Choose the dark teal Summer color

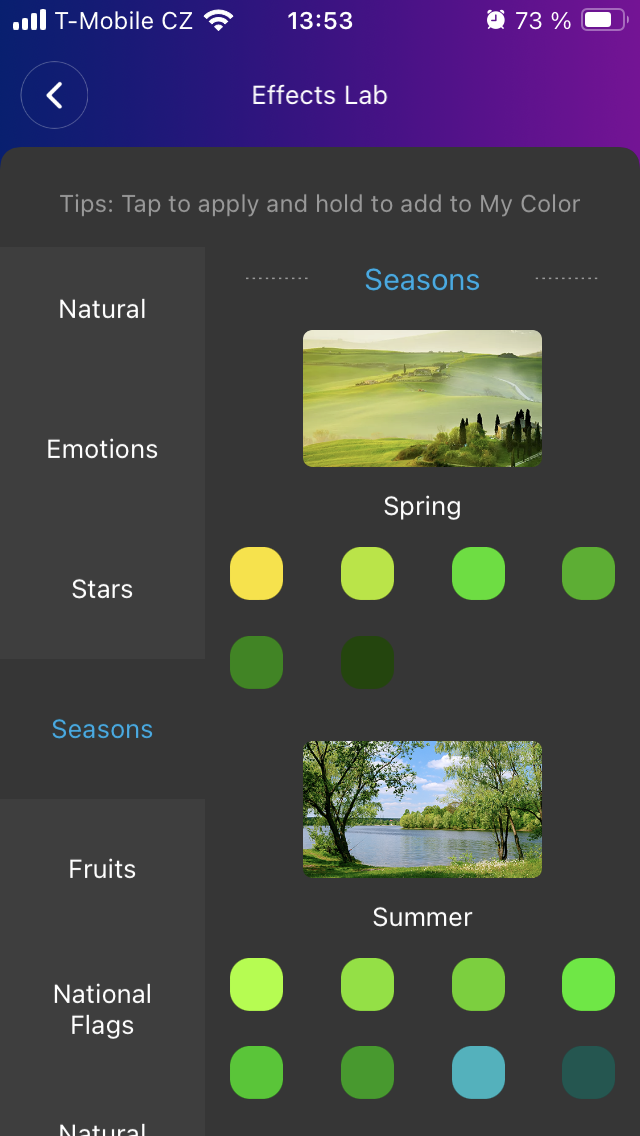coord(588,1073)
